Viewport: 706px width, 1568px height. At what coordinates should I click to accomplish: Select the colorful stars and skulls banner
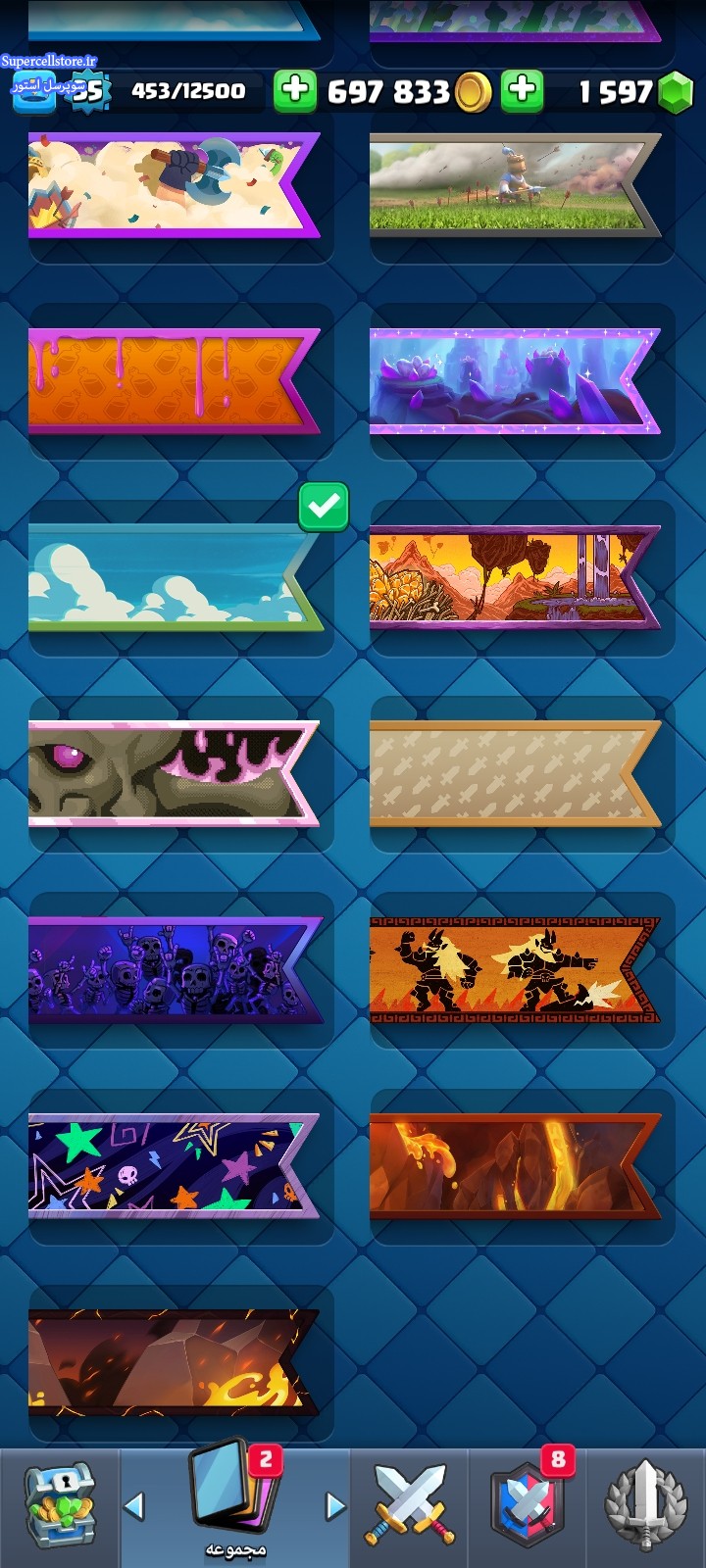point(172,1165)
